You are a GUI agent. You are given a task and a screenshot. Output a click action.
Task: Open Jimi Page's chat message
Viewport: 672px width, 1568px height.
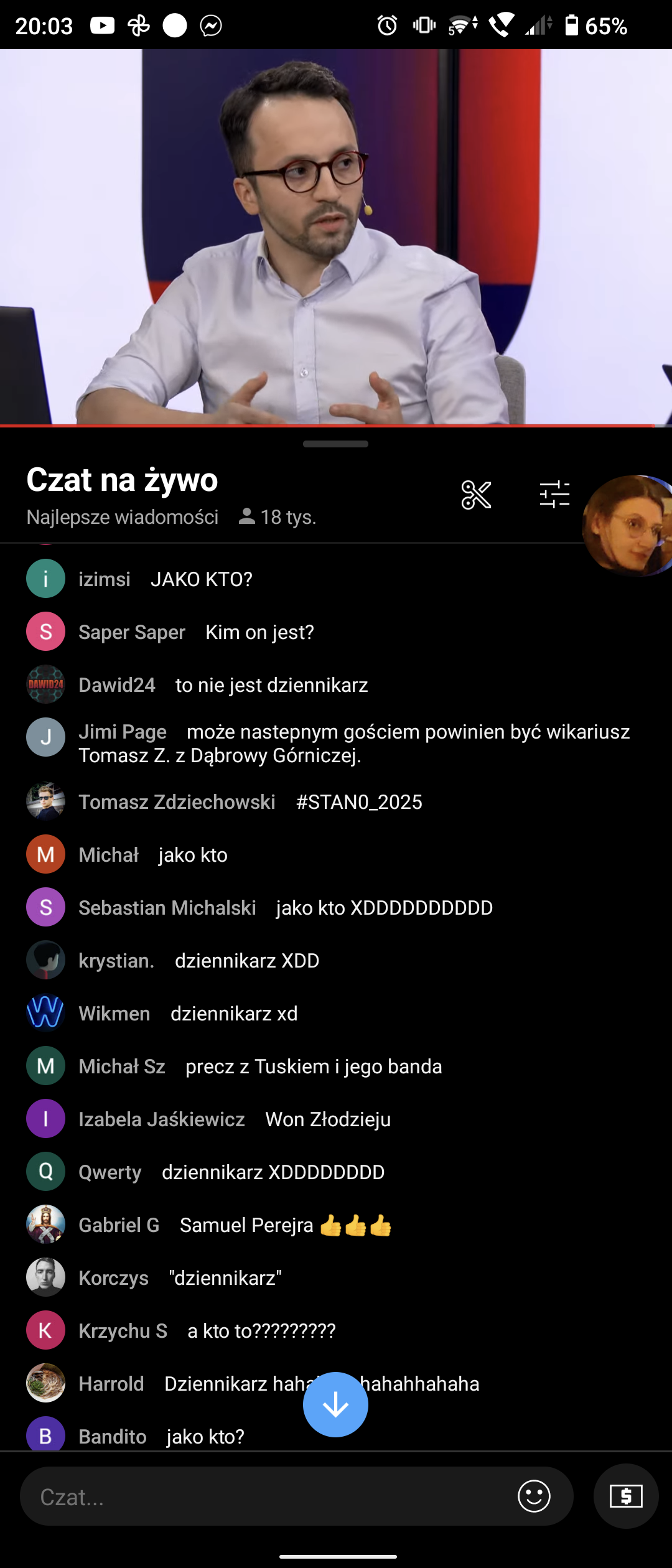click(x=353, y=744)
